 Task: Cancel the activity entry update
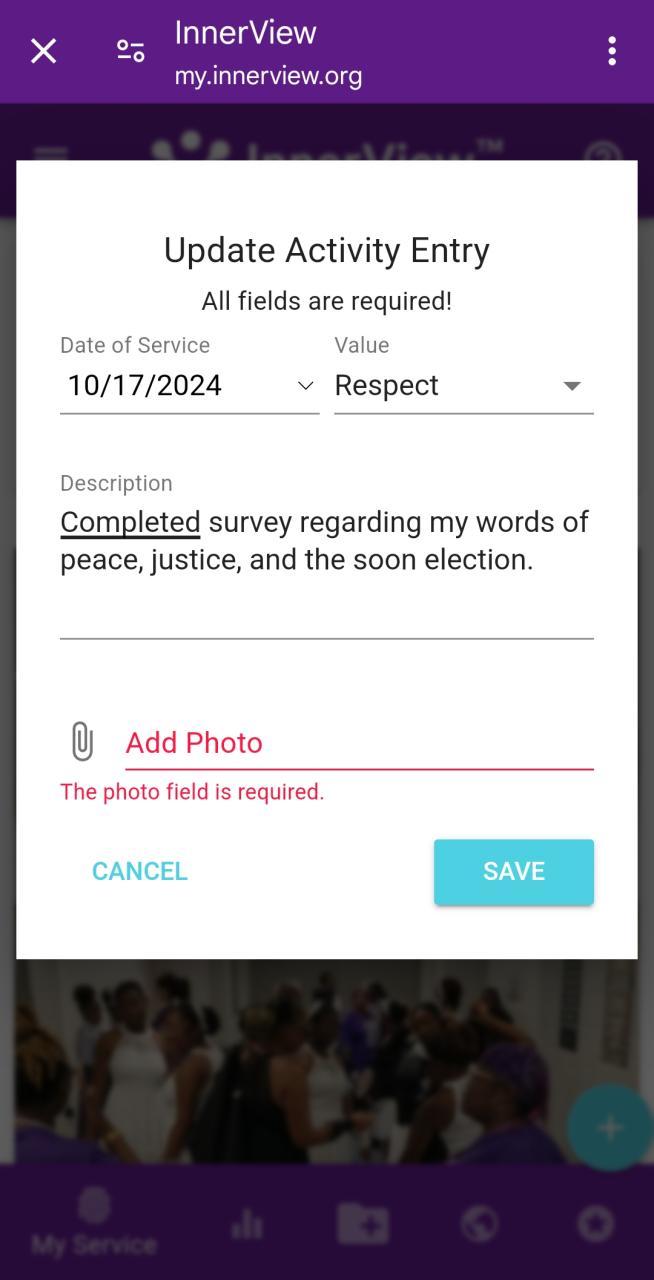click(140, 871)
